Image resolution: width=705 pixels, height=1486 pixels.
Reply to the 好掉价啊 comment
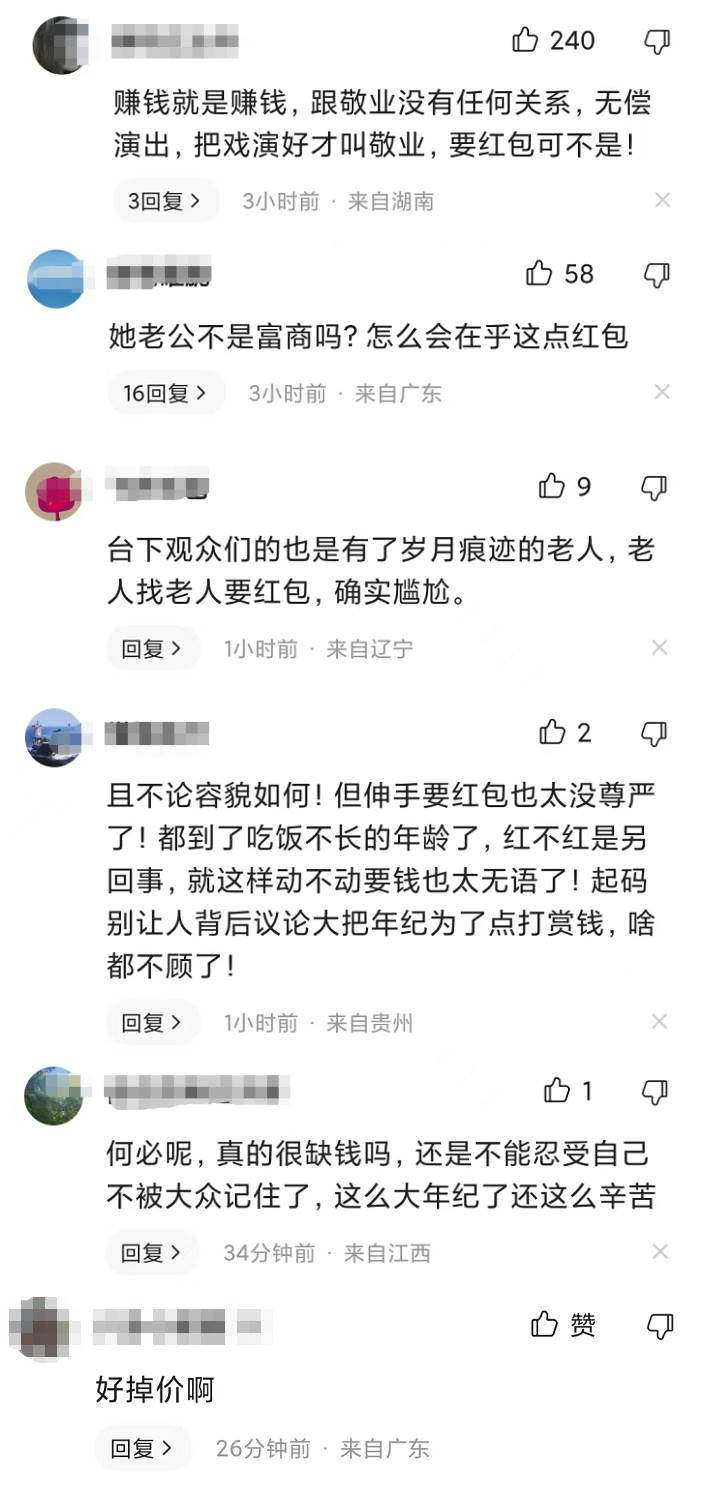[x=141, y=1448]
